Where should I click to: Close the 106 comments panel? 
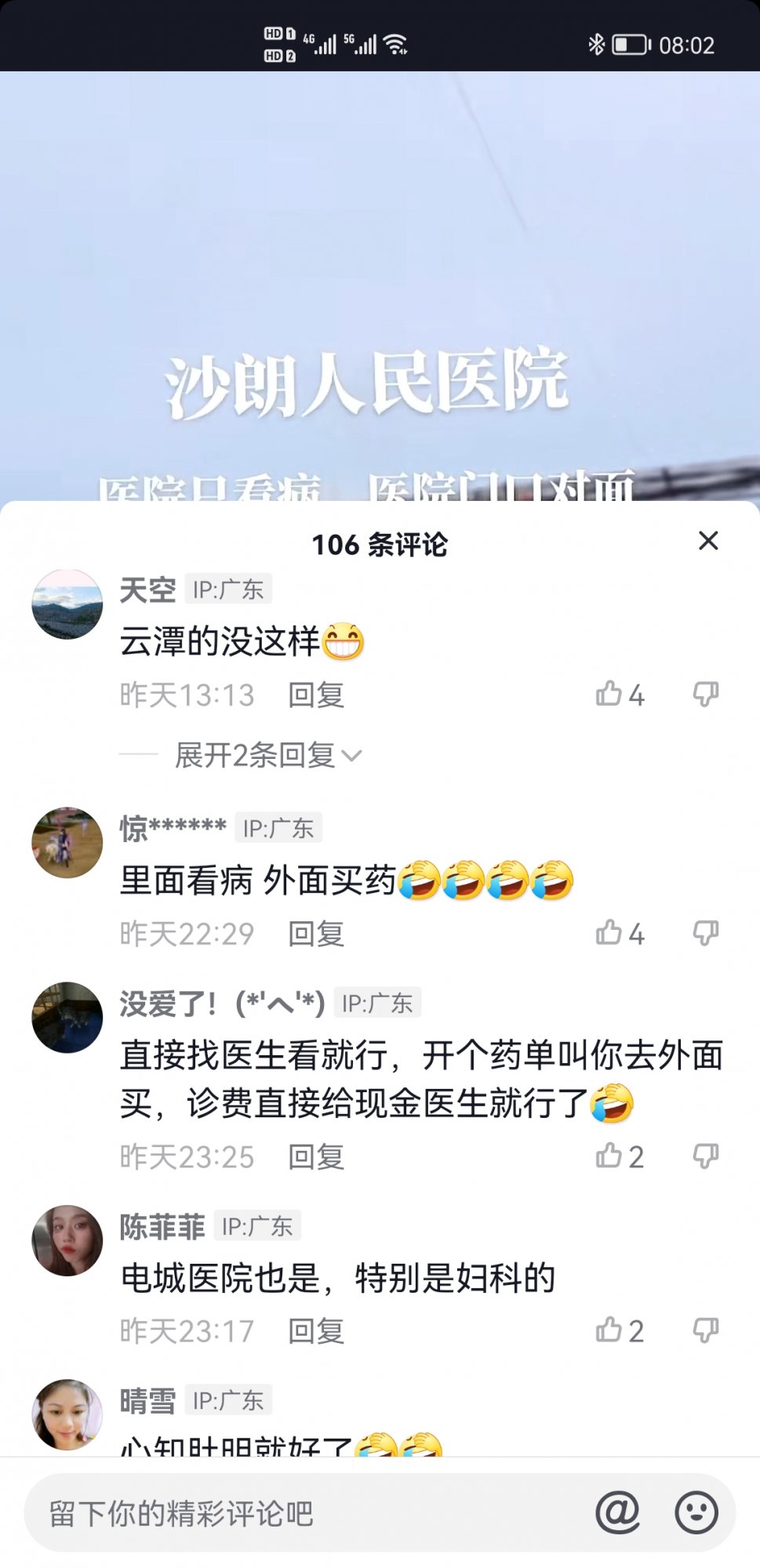tap(708, 541)
